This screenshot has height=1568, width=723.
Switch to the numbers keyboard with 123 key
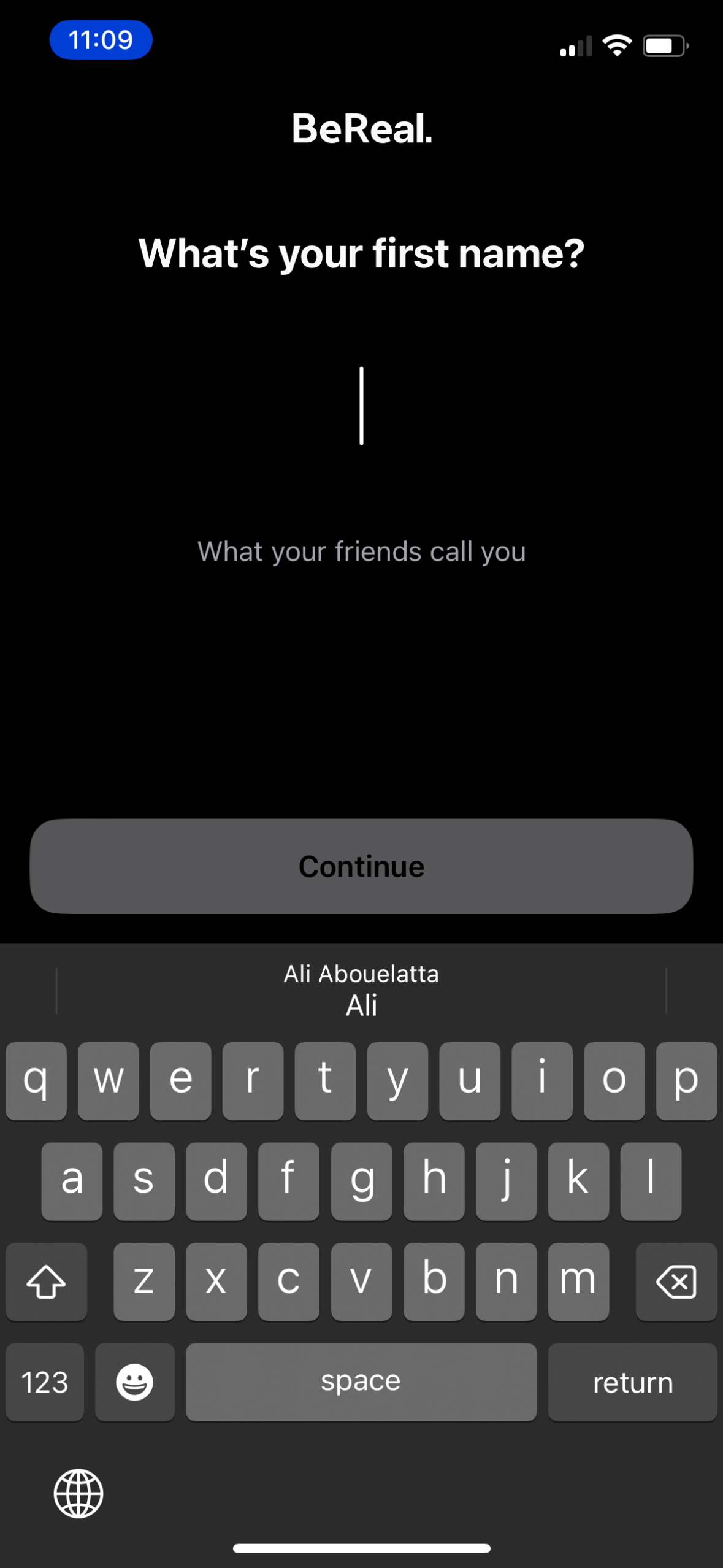(44, 1382)
